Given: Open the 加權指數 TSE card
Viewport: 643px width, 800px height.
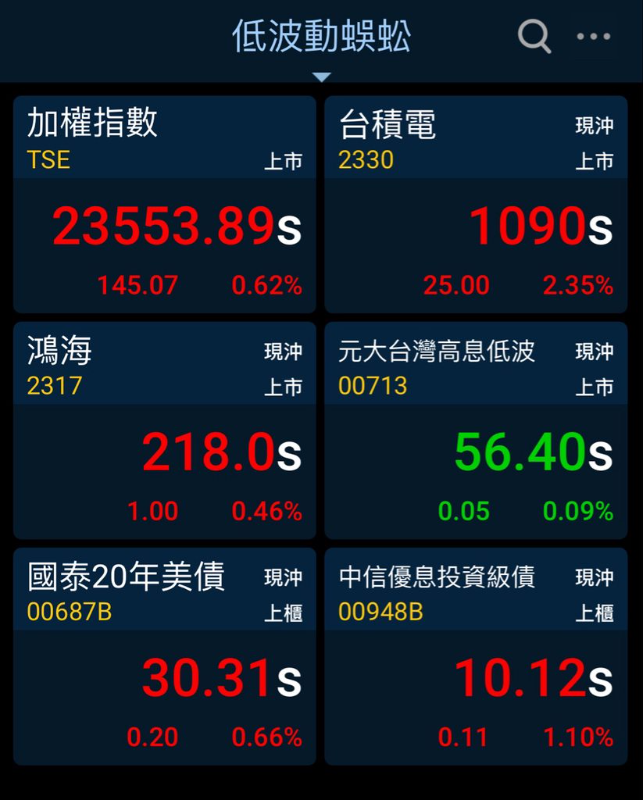Looking at the screenshot, I should pyautogui.click(x=164, y=204).
